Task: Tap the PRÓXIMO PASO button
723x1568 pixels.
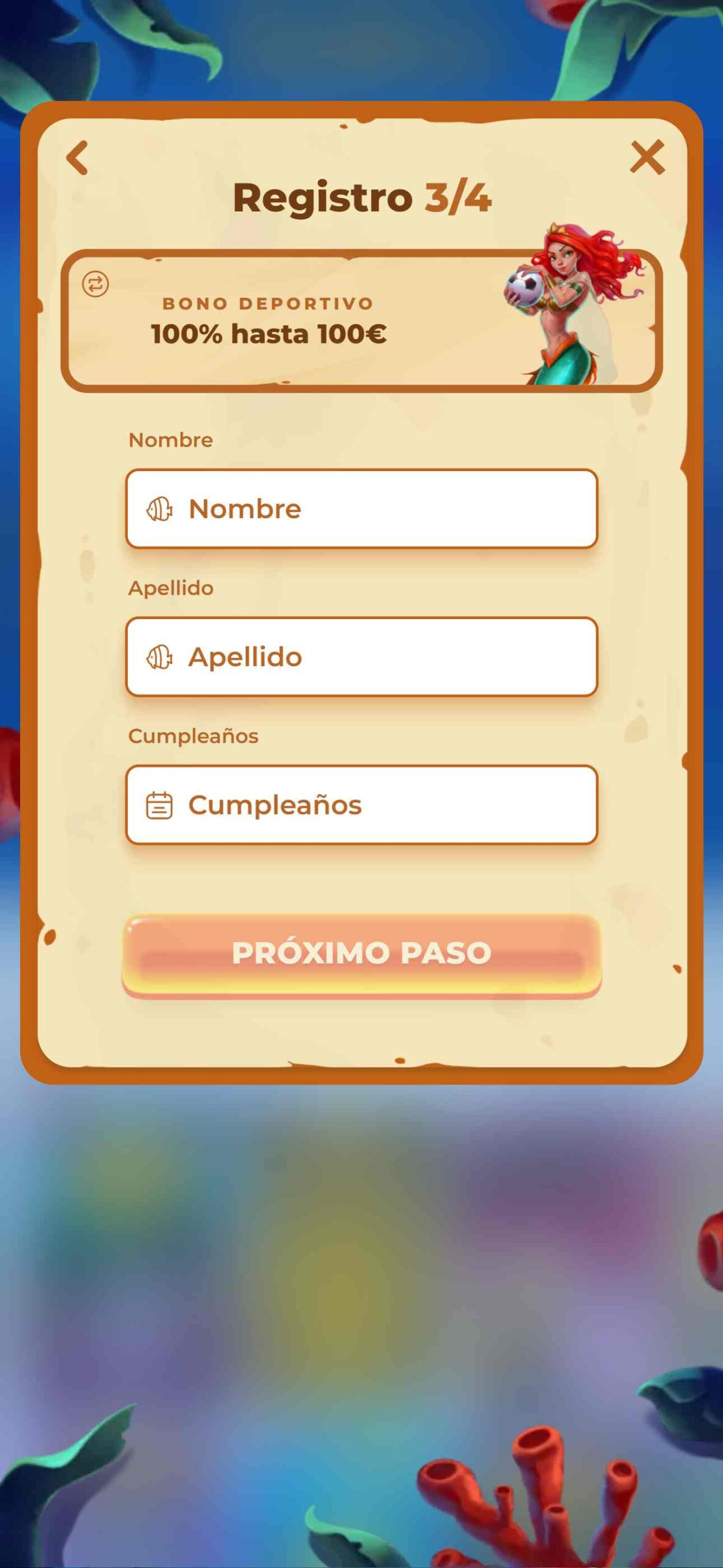Action: (361, 954)
